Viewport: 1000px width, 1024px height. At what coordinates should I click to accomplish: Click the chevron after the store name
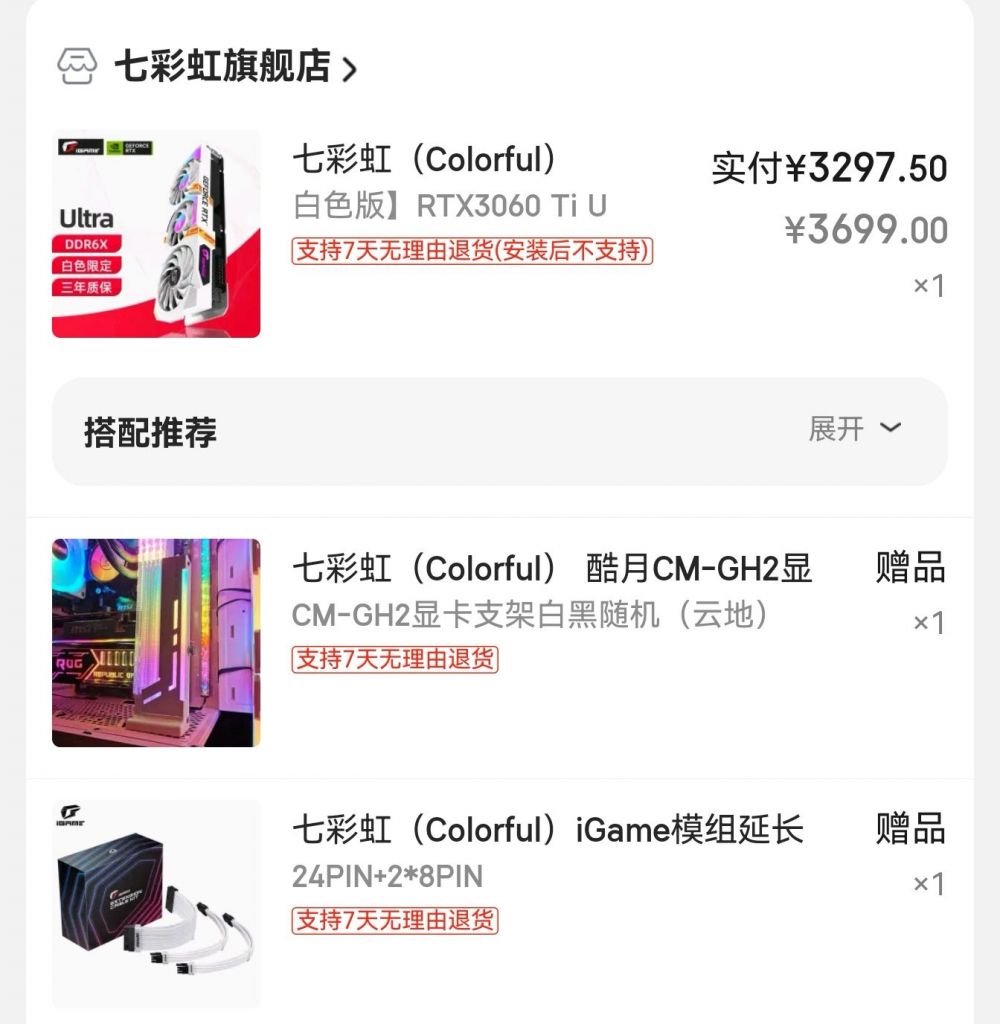(x=350, y=68)
